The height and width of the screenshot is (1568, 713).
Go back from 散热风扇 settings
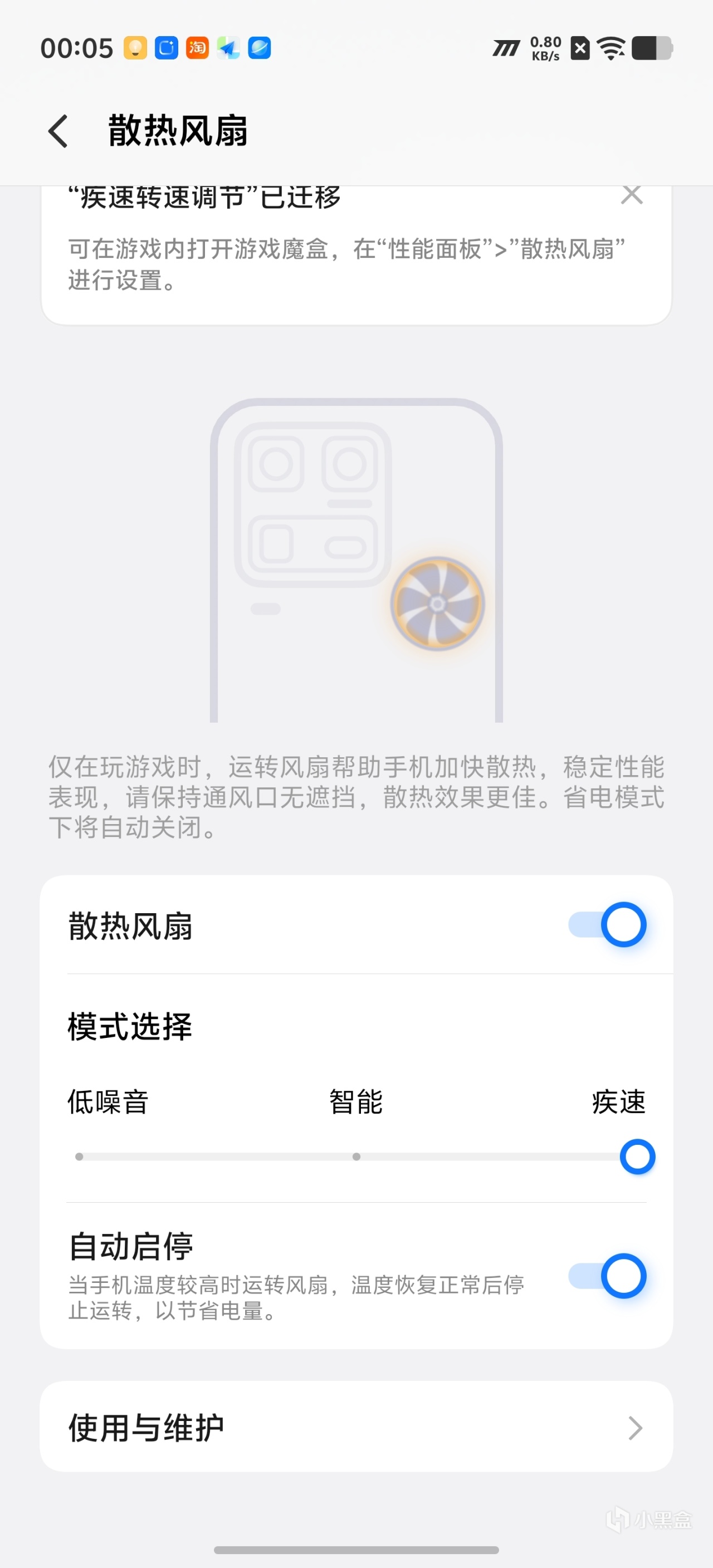pos(58,131)
